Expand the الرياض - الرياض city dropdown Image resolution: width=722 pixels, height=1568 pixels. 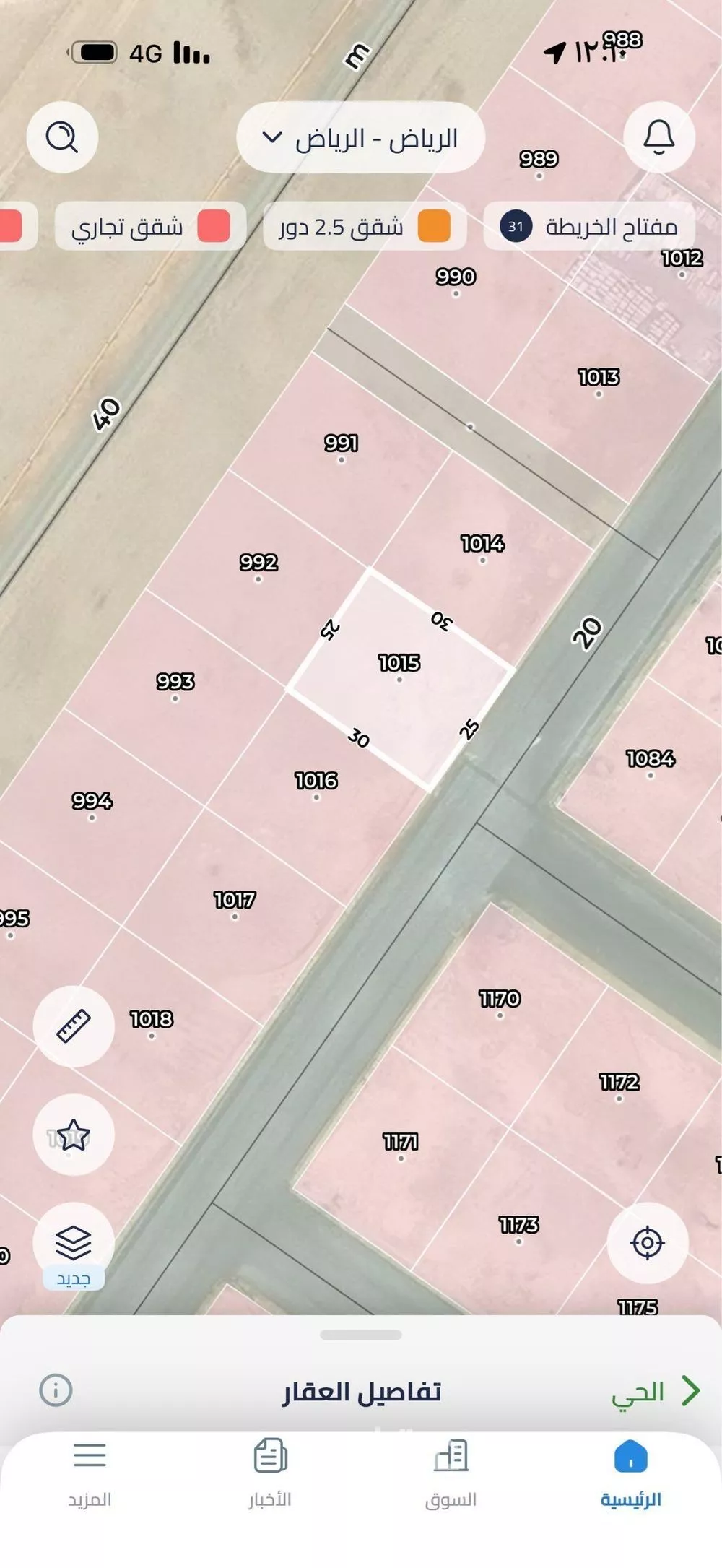pos(360,137)
